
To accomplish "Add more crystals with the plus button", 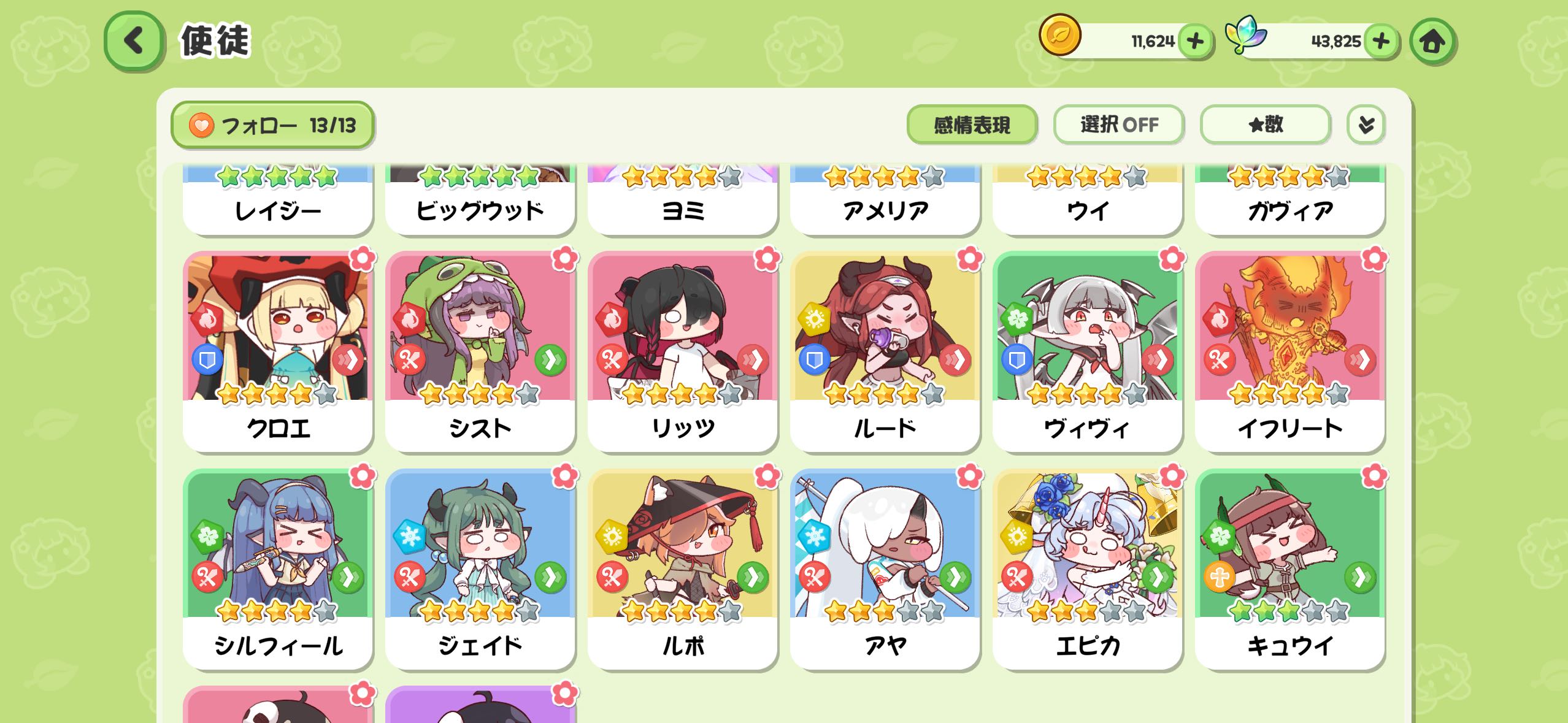I will pos(1381,42).
